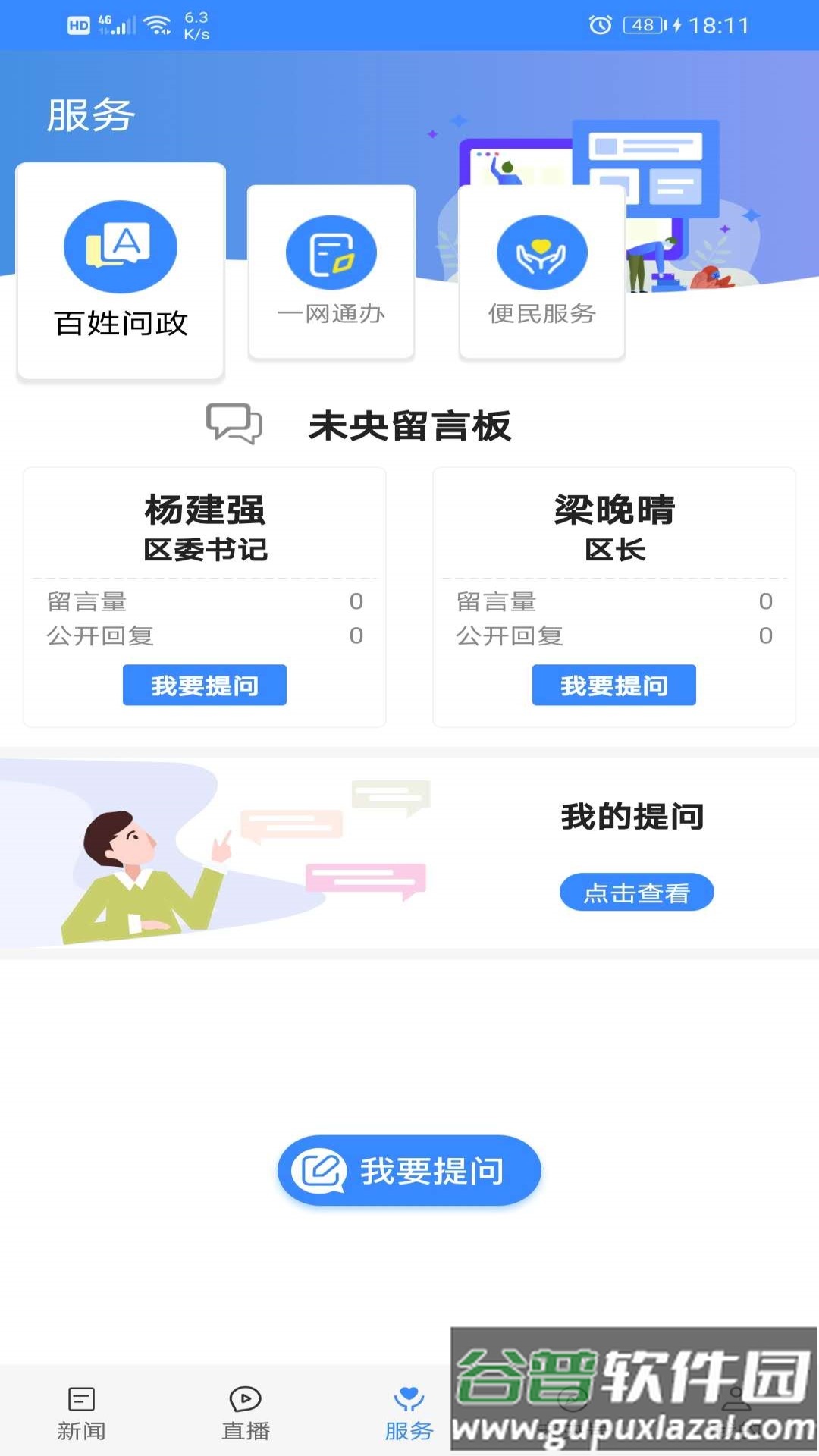Click the alarm clock icon in status bar

coord(599,24)
